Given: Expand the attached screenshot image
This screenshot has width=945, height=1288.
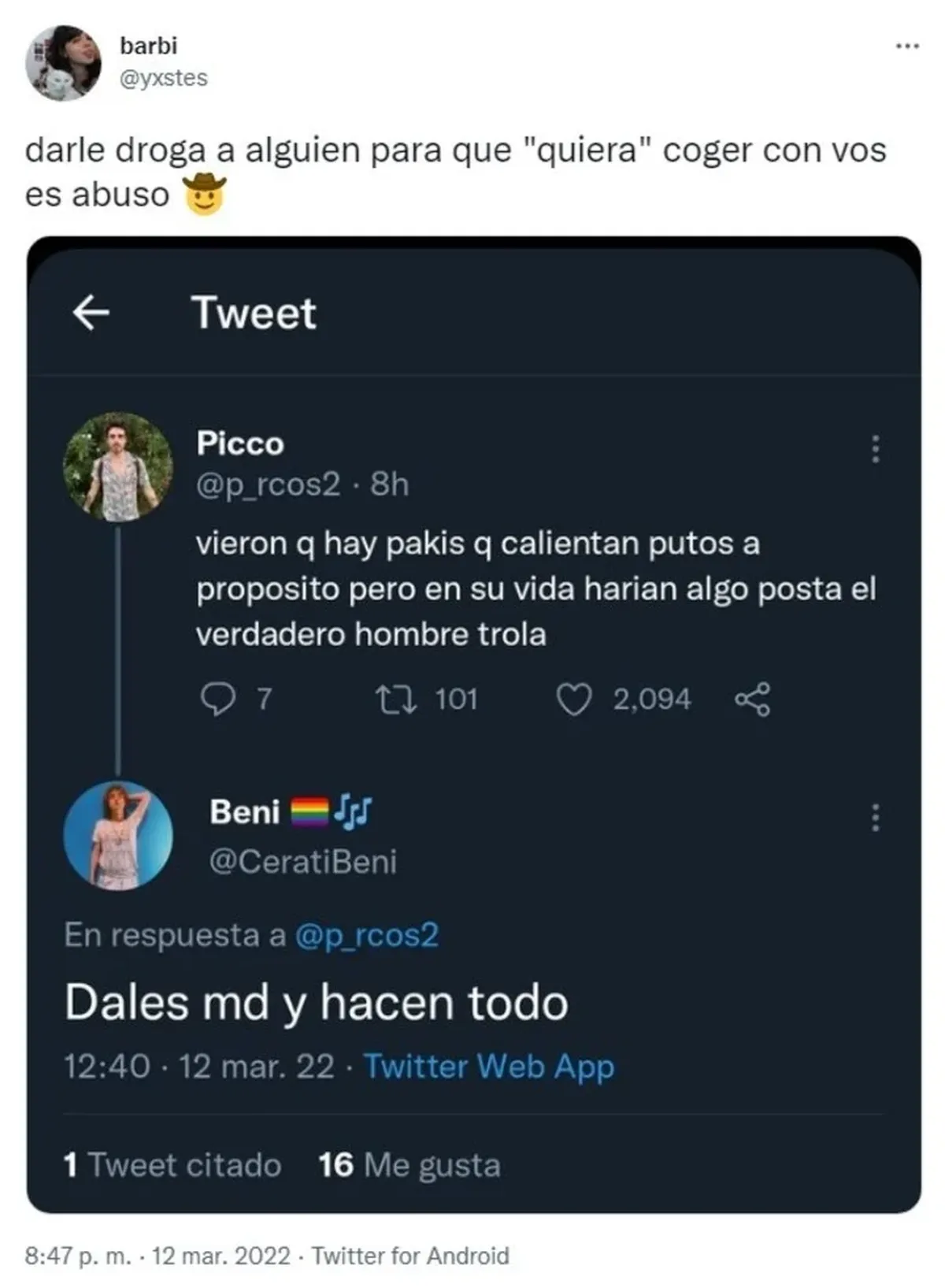Looking at the screenshot, I should point(473,725).
